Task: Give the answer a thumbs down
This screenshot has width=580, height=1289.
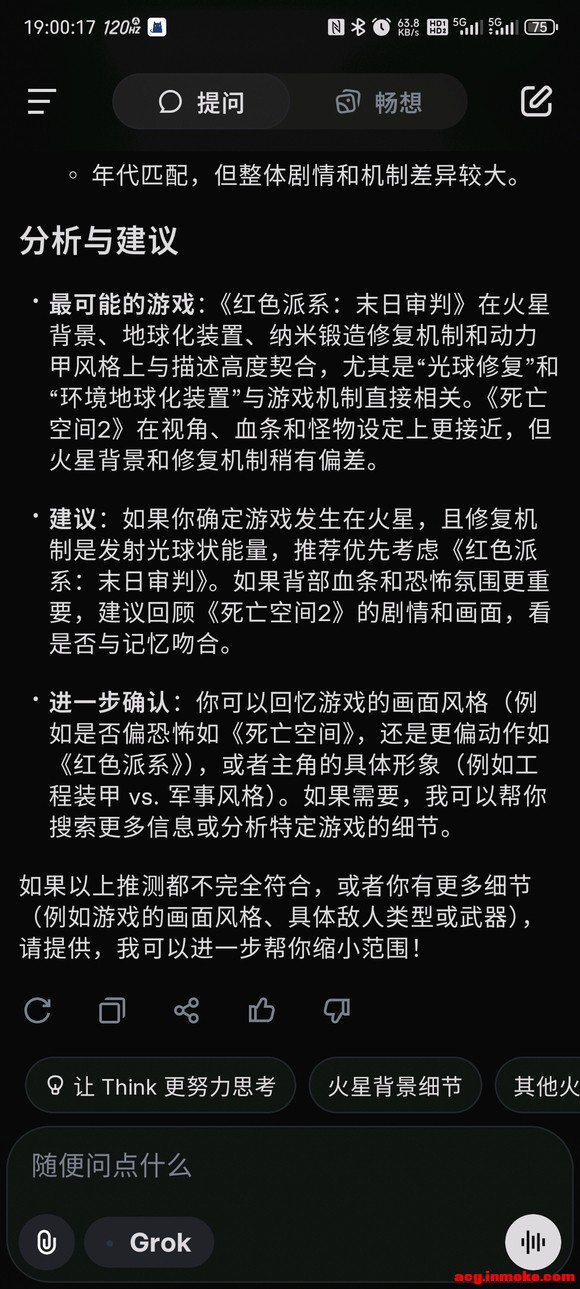Action: tap(337, 1010)
